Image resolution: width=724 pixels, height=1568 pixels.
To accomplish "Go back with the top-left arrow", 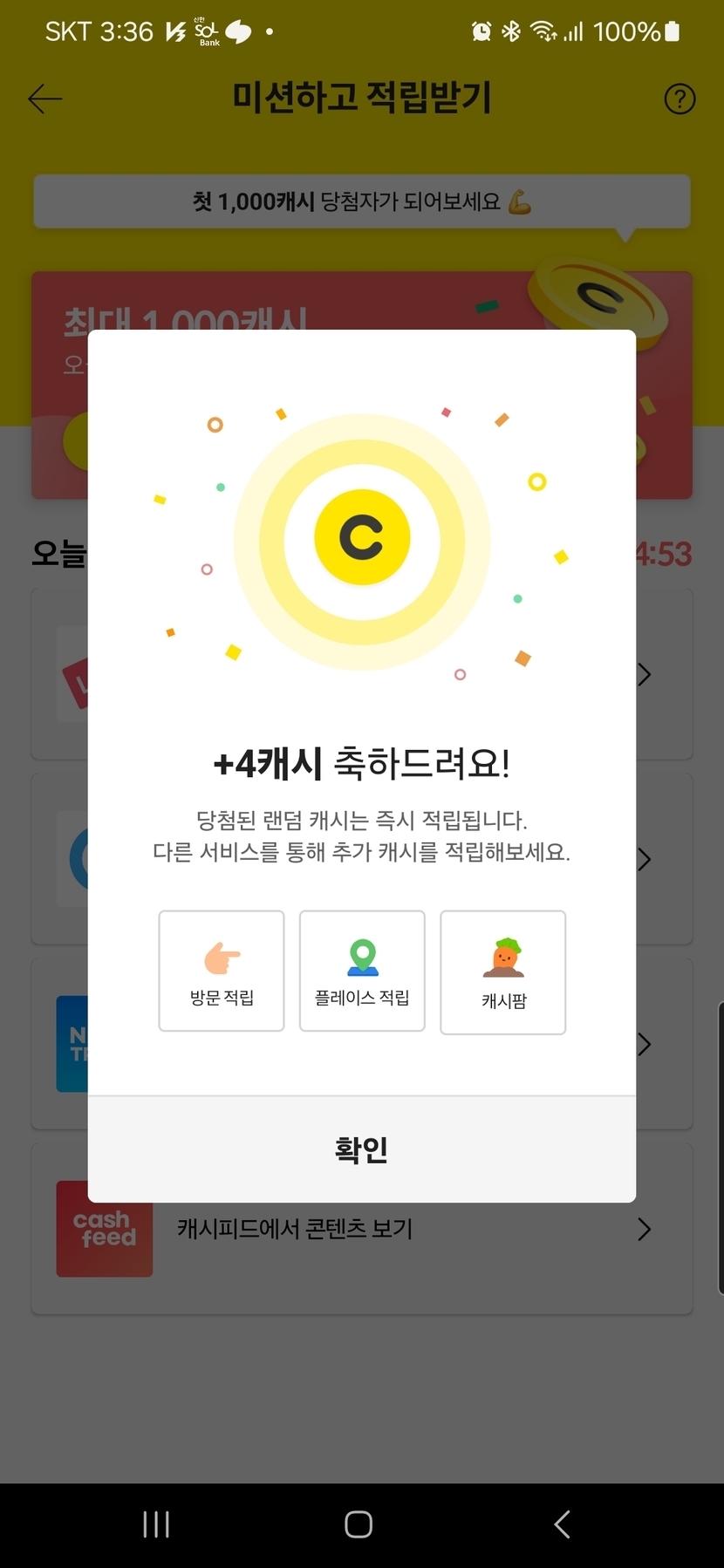I will click(45, 99).
